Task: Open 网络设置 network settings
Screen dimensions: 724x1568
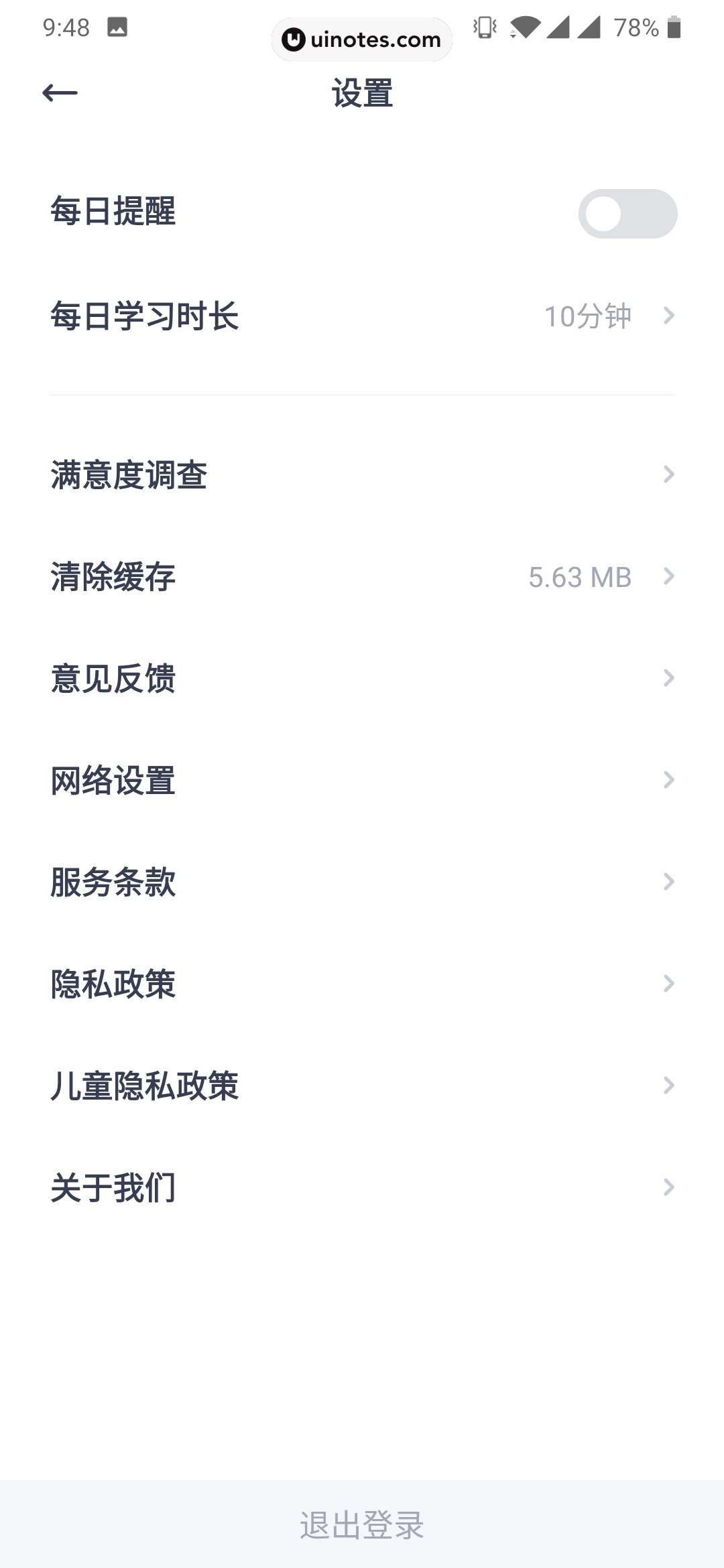Action: pos(362,781)
